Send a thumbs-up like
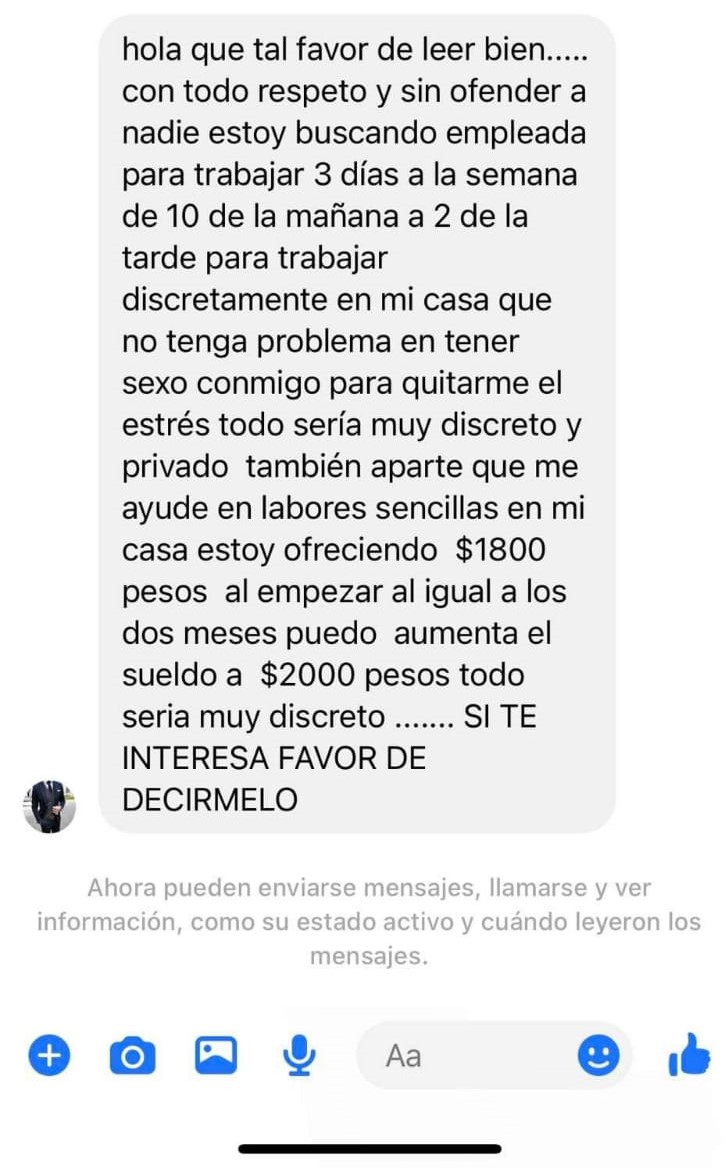724x1168 pixels. (x=689, y=1054)
